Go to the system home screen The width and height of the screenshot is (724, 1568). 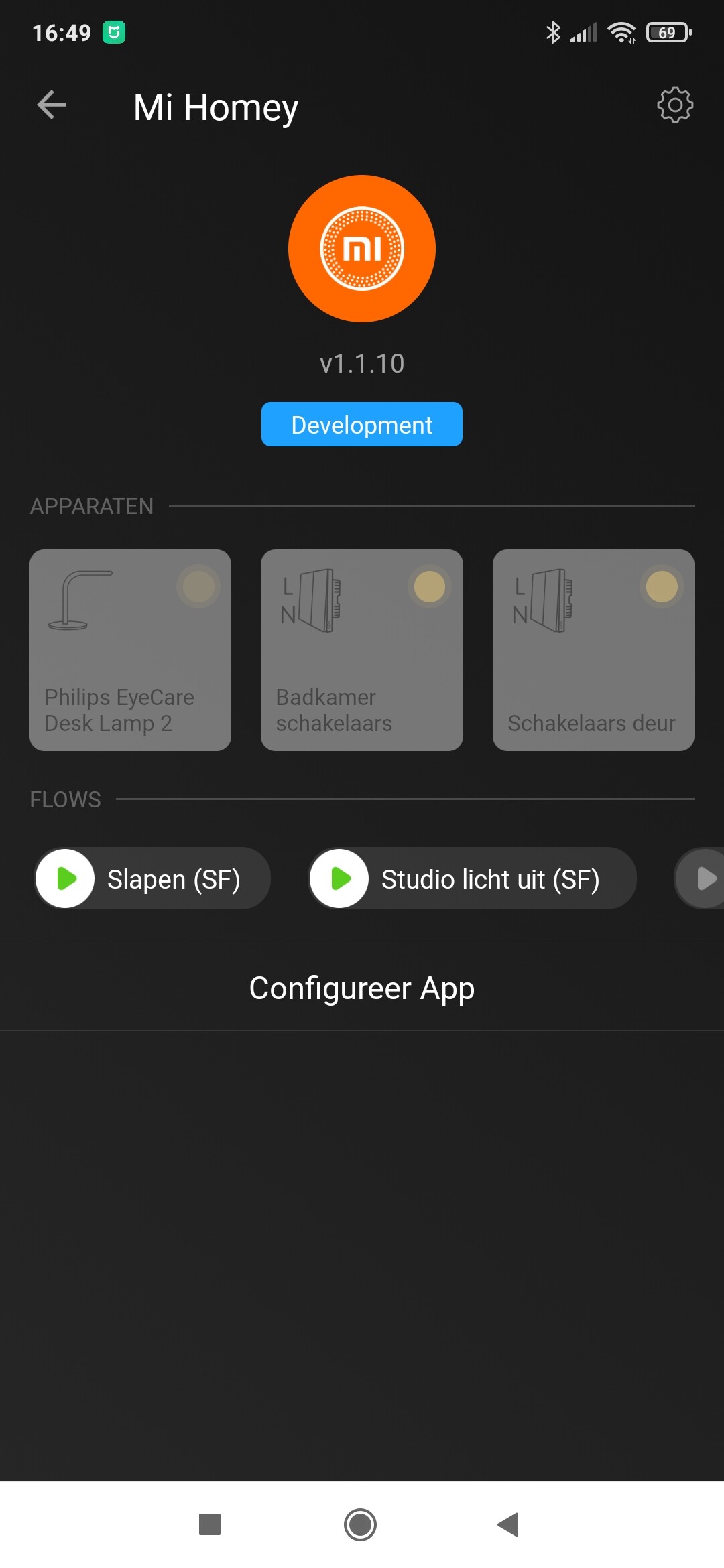click(361, 1524)
